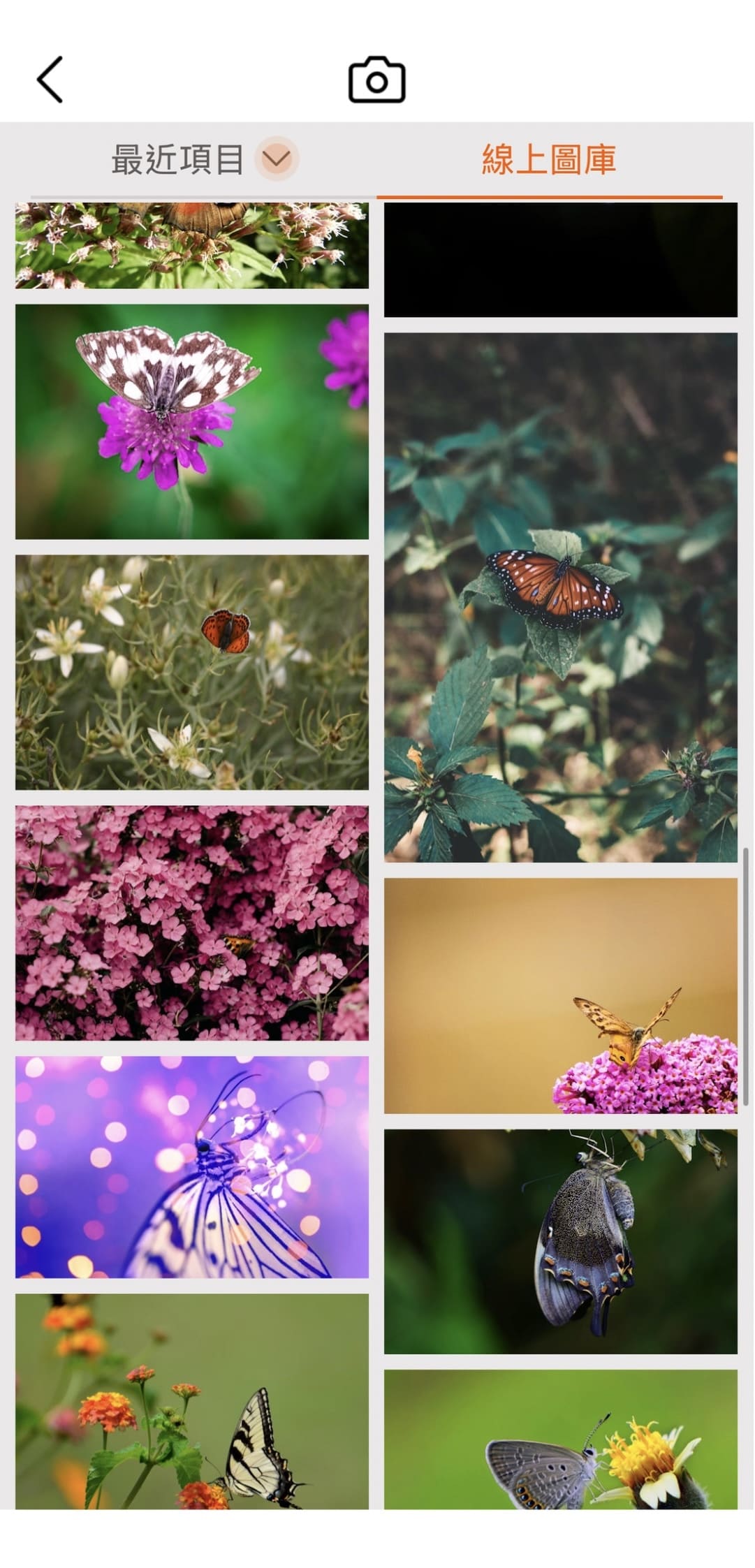The height and width of the screenshot is (1568, 755).
Task: Open the butterfly on tan background photo
Action: (x=560, y=995)
